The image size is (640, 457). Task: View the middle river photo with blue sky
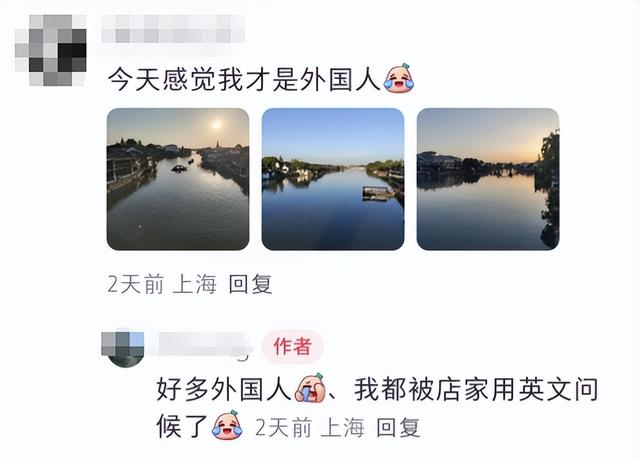[333, 179]
